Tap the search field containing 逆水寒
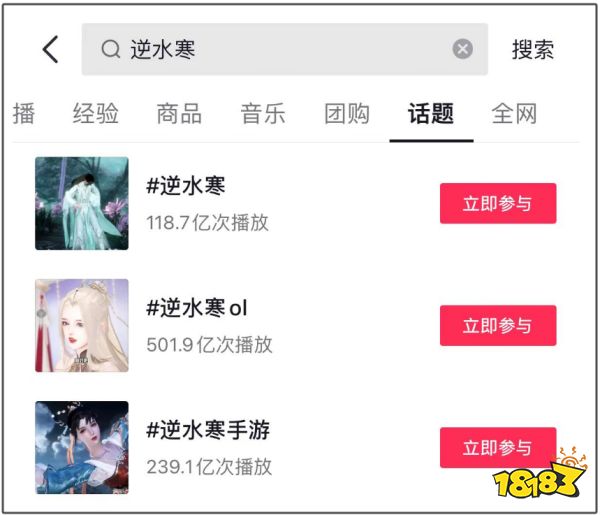 point(280,49)
